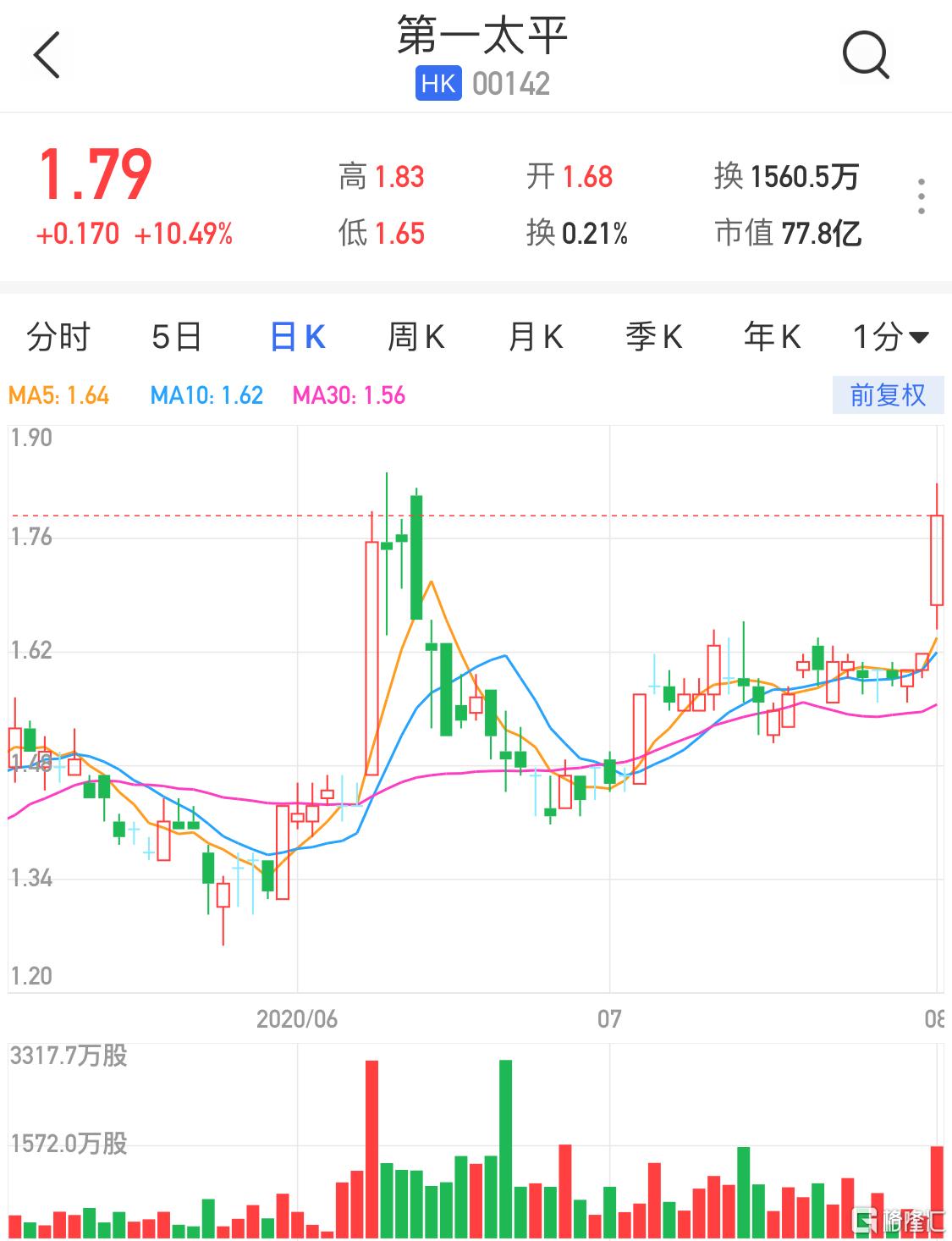Select the 日K daily candlestick tab

coord(297,337)
